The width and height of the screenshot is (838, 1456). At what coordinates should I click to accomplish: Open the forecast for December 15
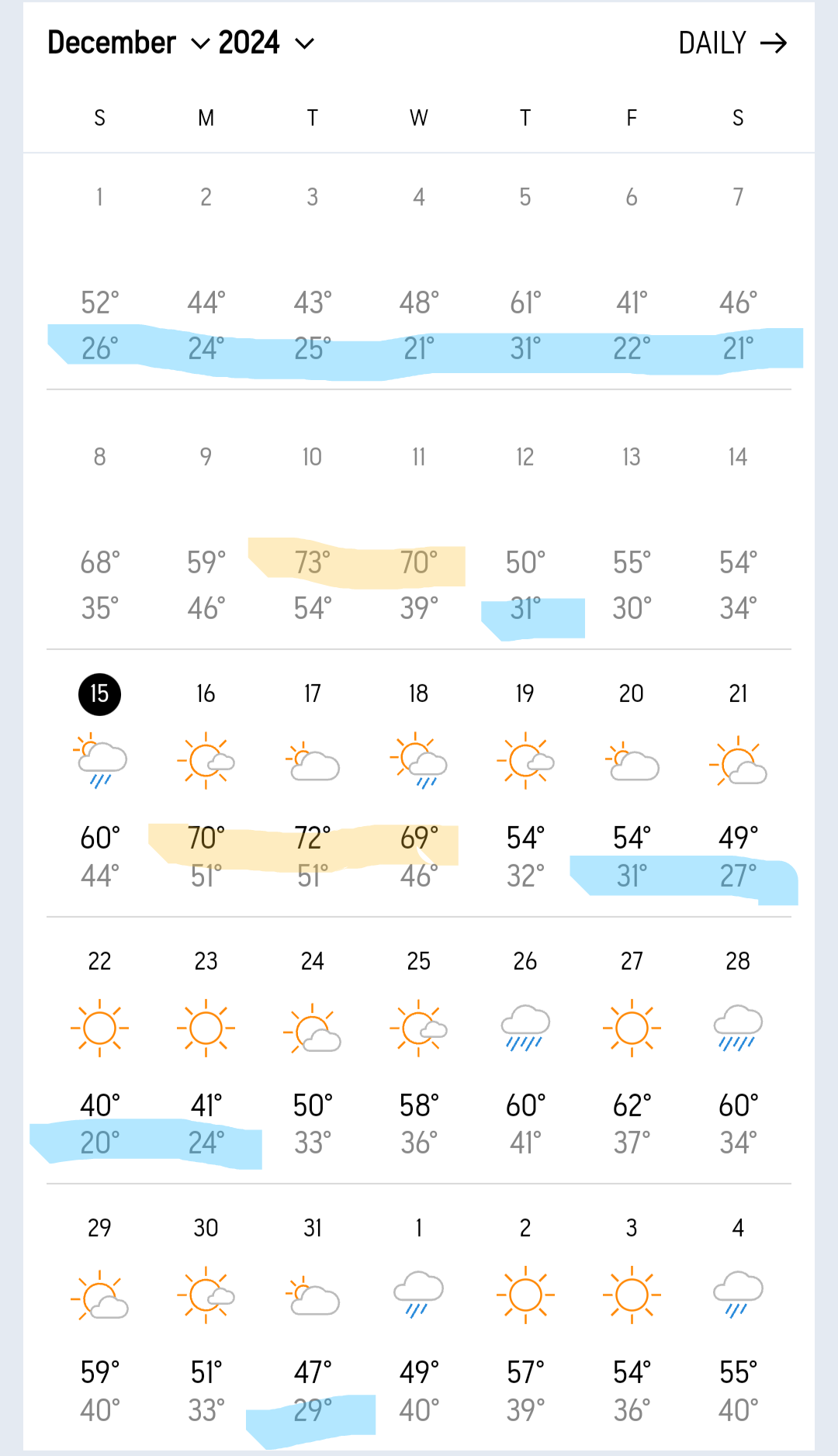99,783
